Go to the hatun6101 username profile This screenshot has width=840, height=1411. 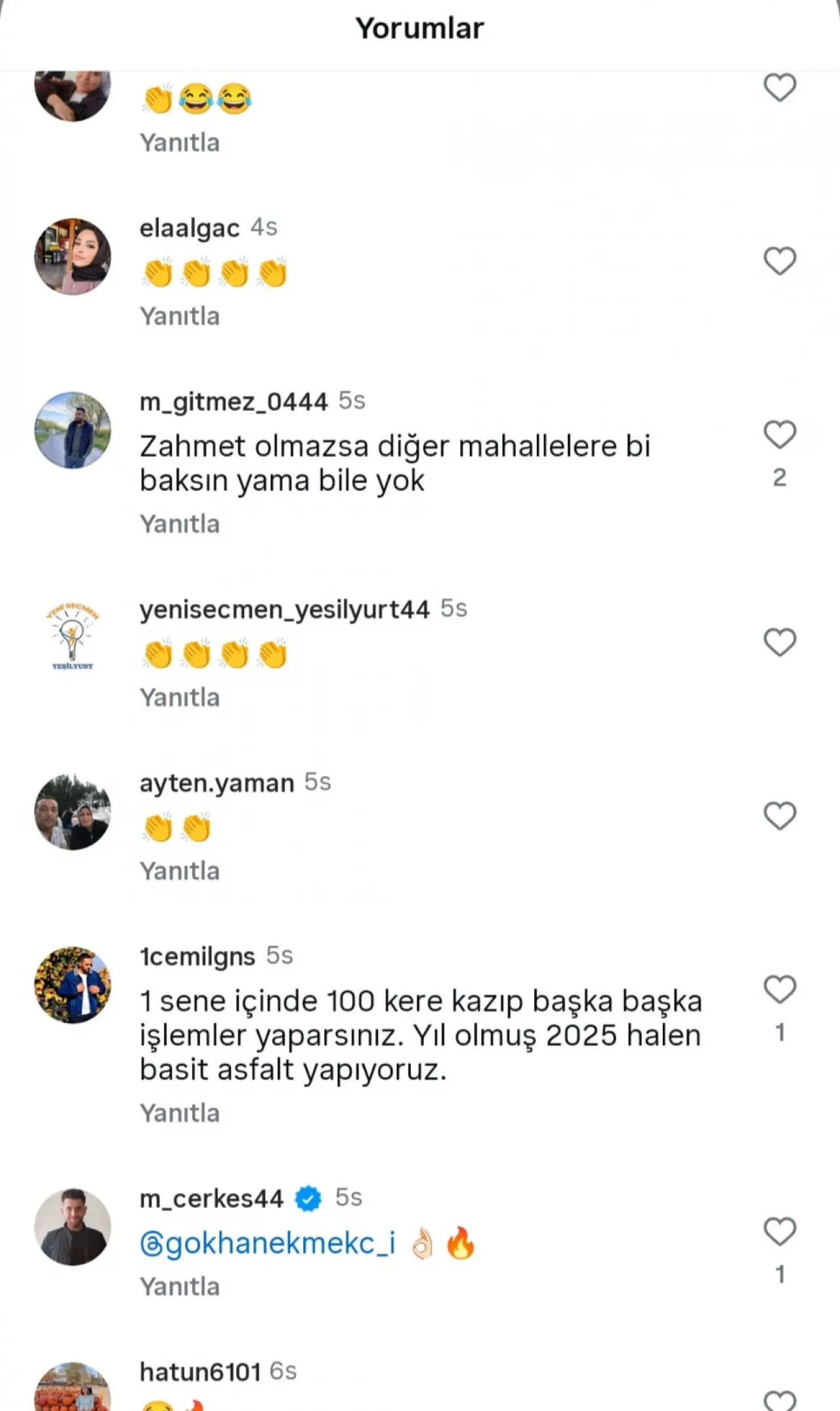tap(200, 1372)
